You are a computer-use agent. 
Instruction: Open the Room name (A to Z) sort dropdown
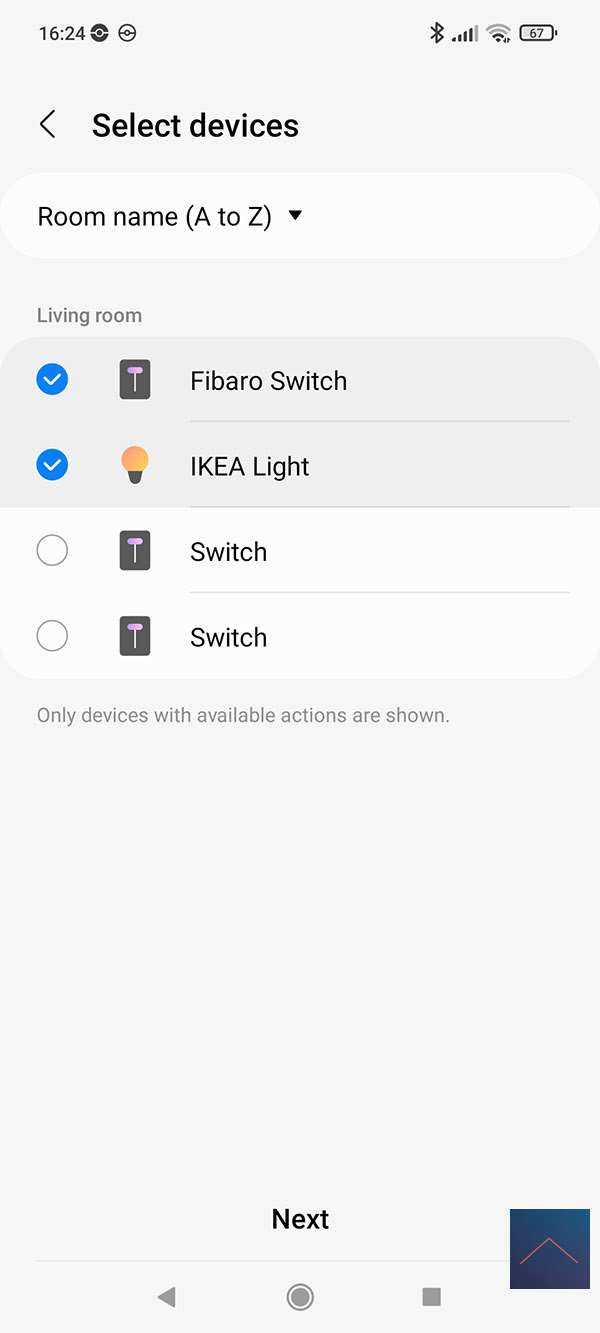[x=170, y=217]
